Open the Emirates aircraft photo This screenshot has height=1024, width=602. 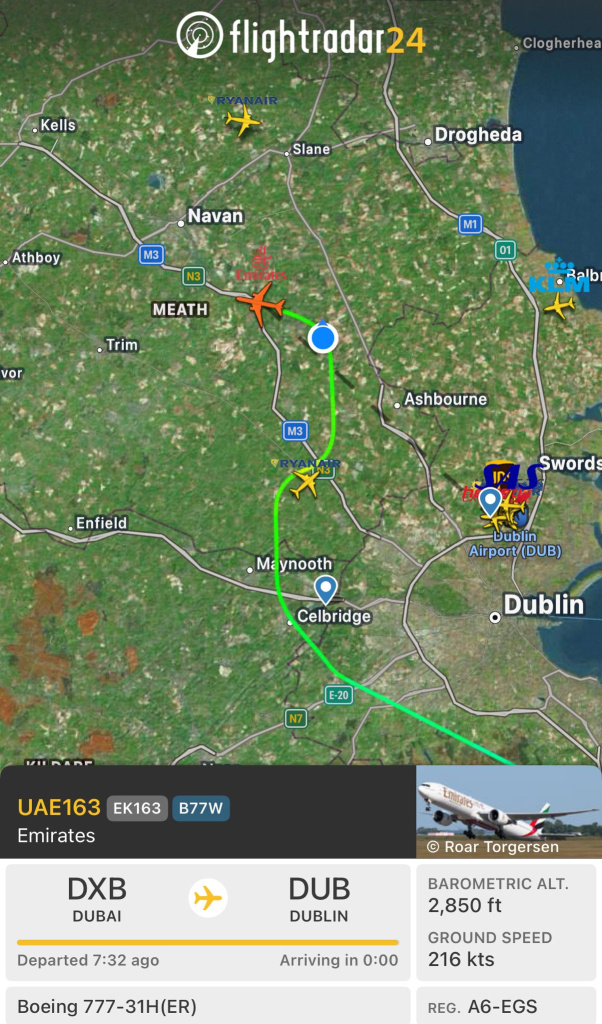pos(508,812)
